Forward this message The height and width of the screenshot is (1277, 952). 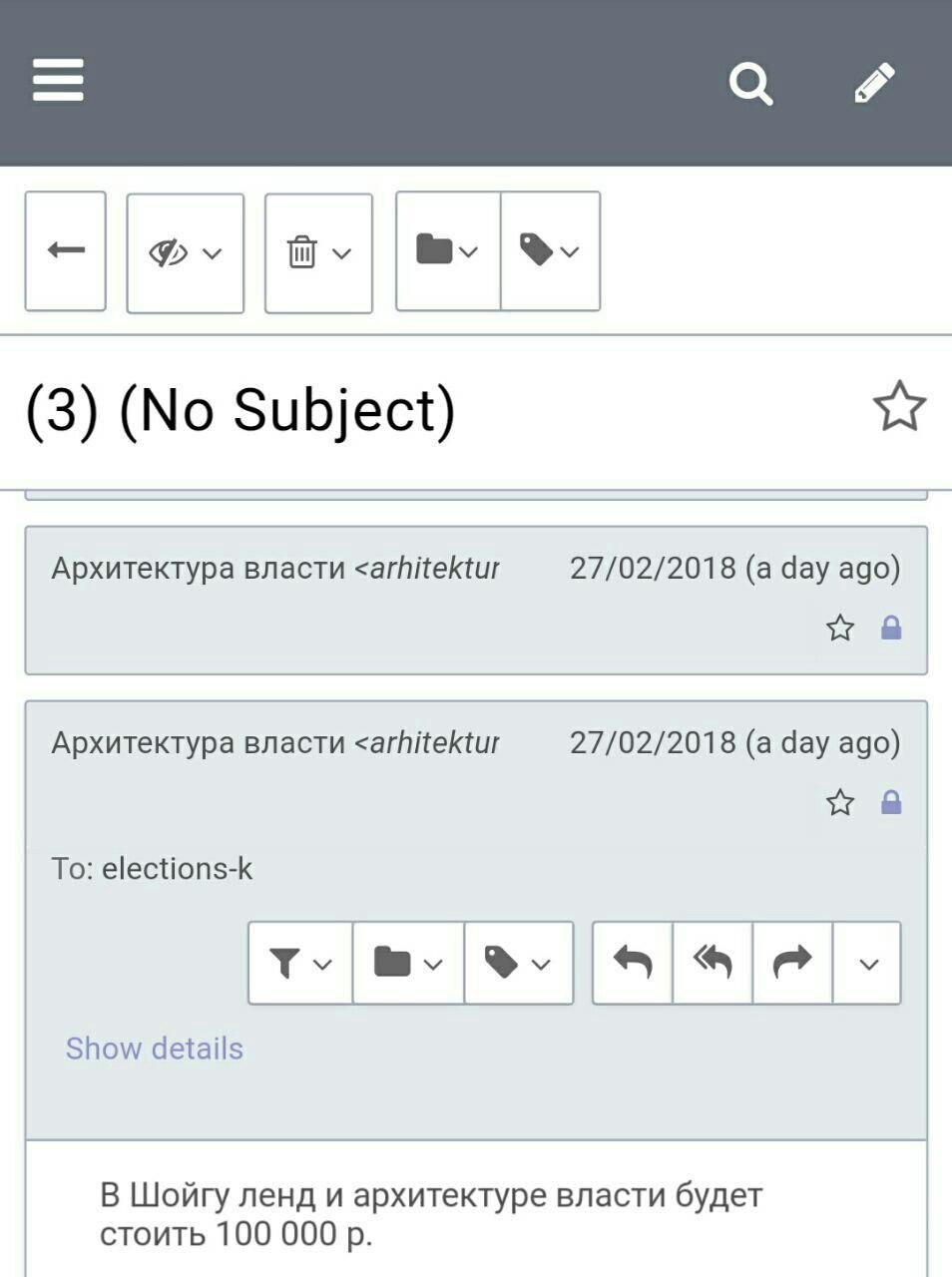click(792, 963)
